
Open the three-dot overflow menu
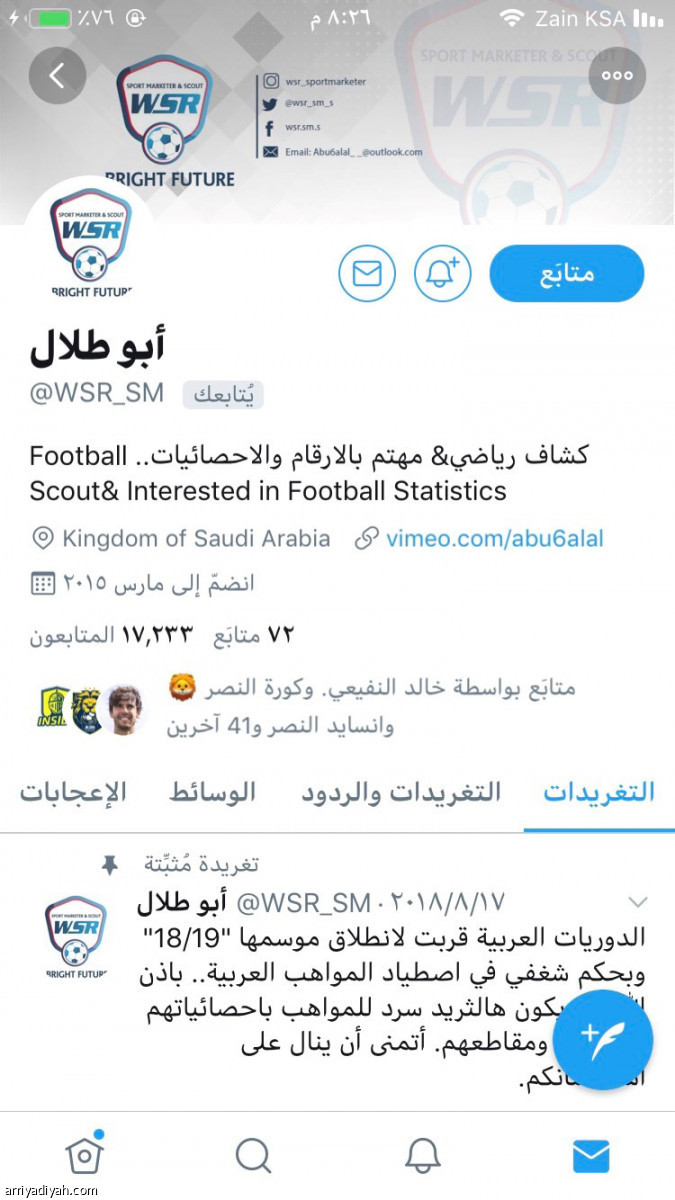[x=617, y=75]
